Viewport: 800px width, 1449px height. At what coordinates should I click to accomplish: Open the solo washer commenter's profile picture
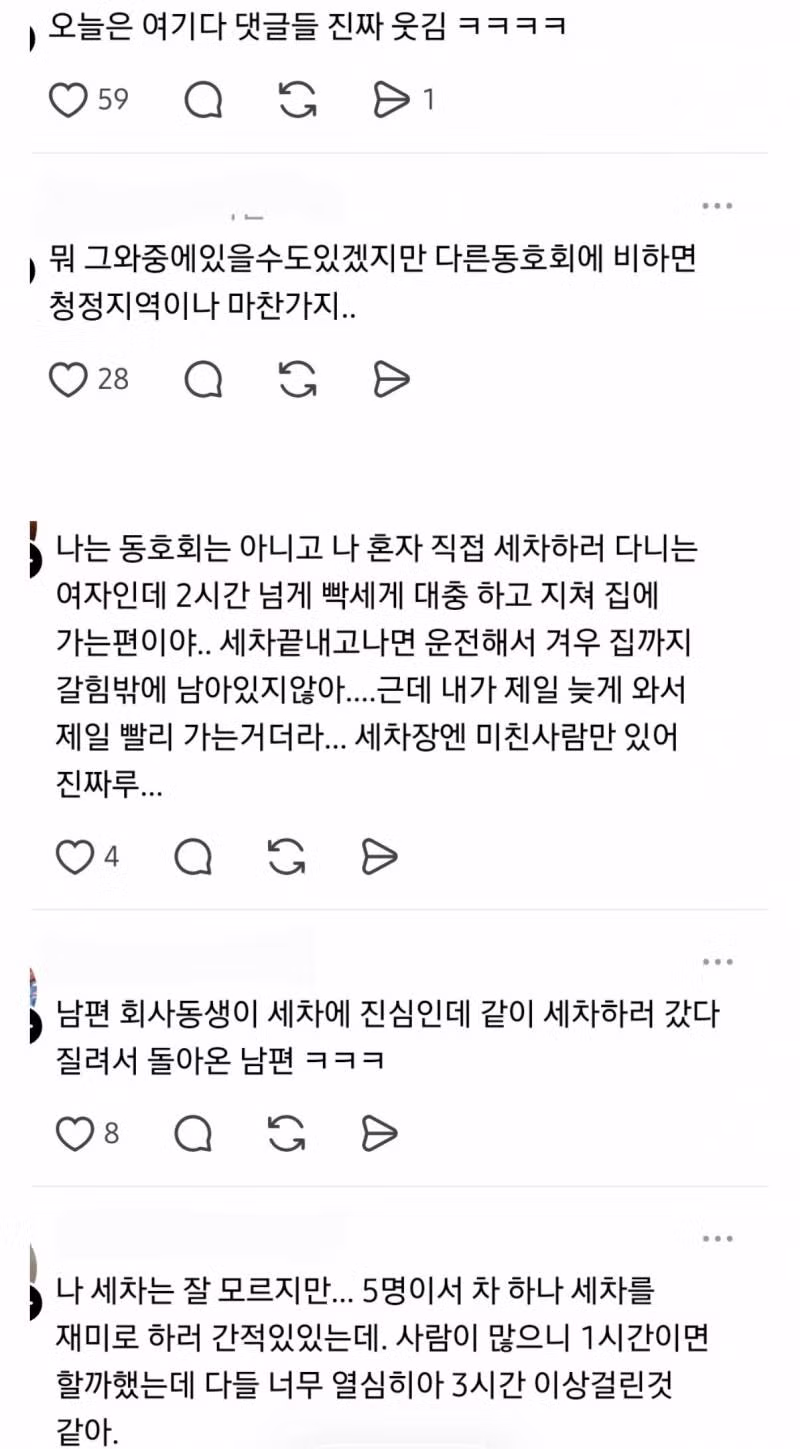pos(31,548)
